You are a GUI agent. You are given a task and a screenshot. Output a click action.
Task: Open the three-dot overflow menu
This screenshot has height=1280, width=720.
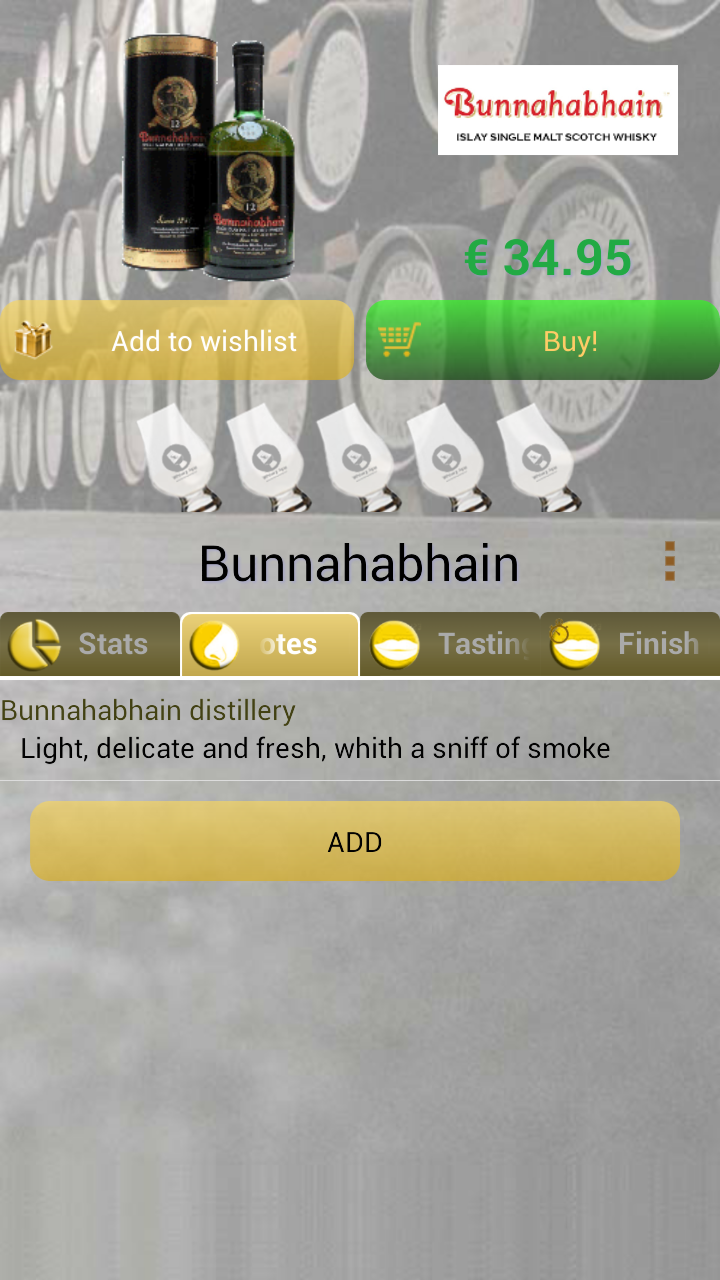tap(668, 562)
